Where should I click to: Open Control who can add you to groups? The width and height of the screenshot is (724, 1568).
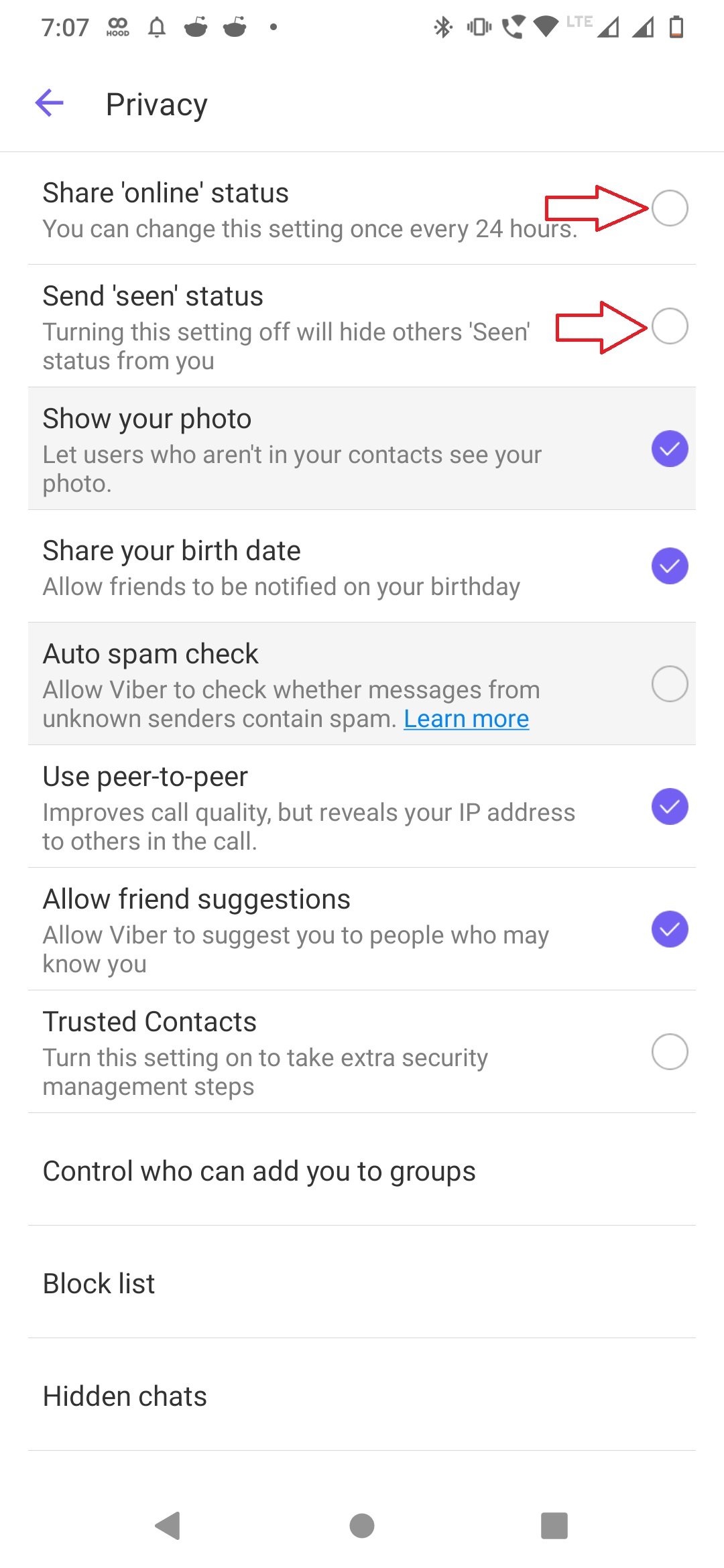point(362,1170)
